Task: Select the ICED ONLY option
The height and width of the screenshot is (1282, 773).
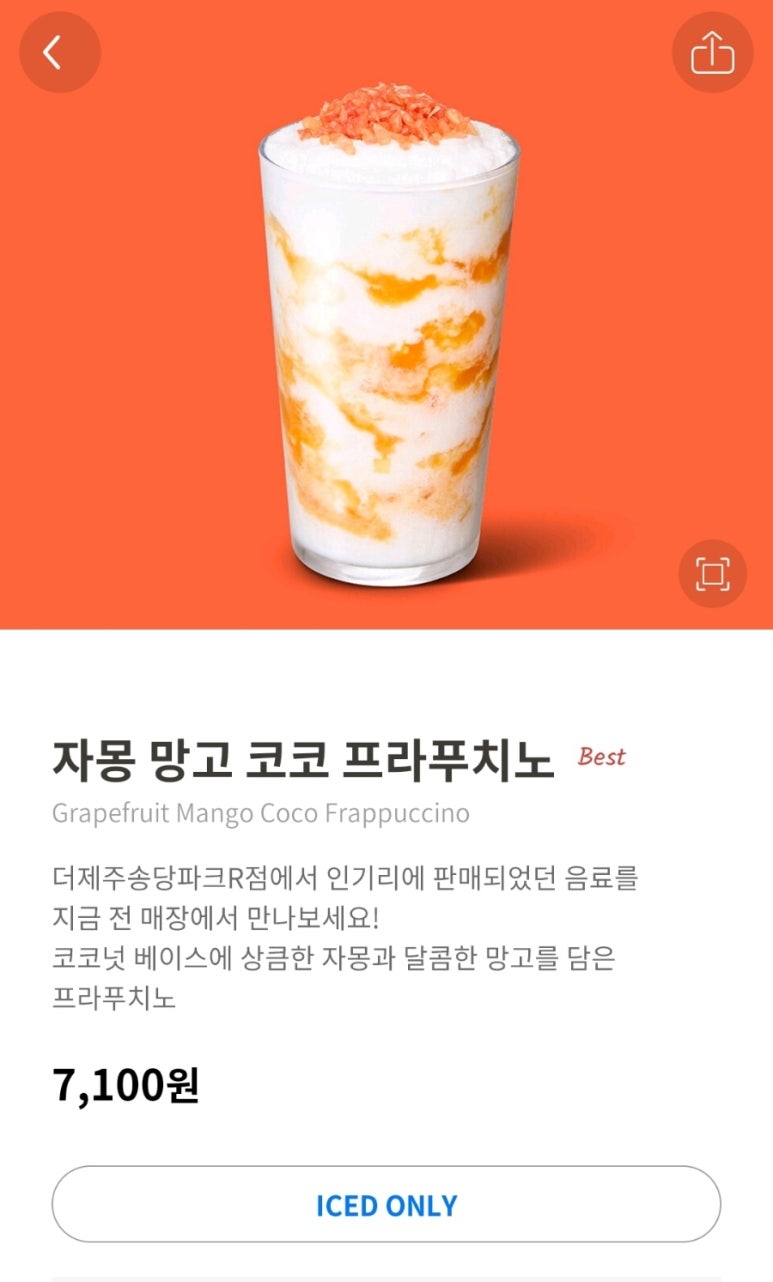Action: point(386,1205)
